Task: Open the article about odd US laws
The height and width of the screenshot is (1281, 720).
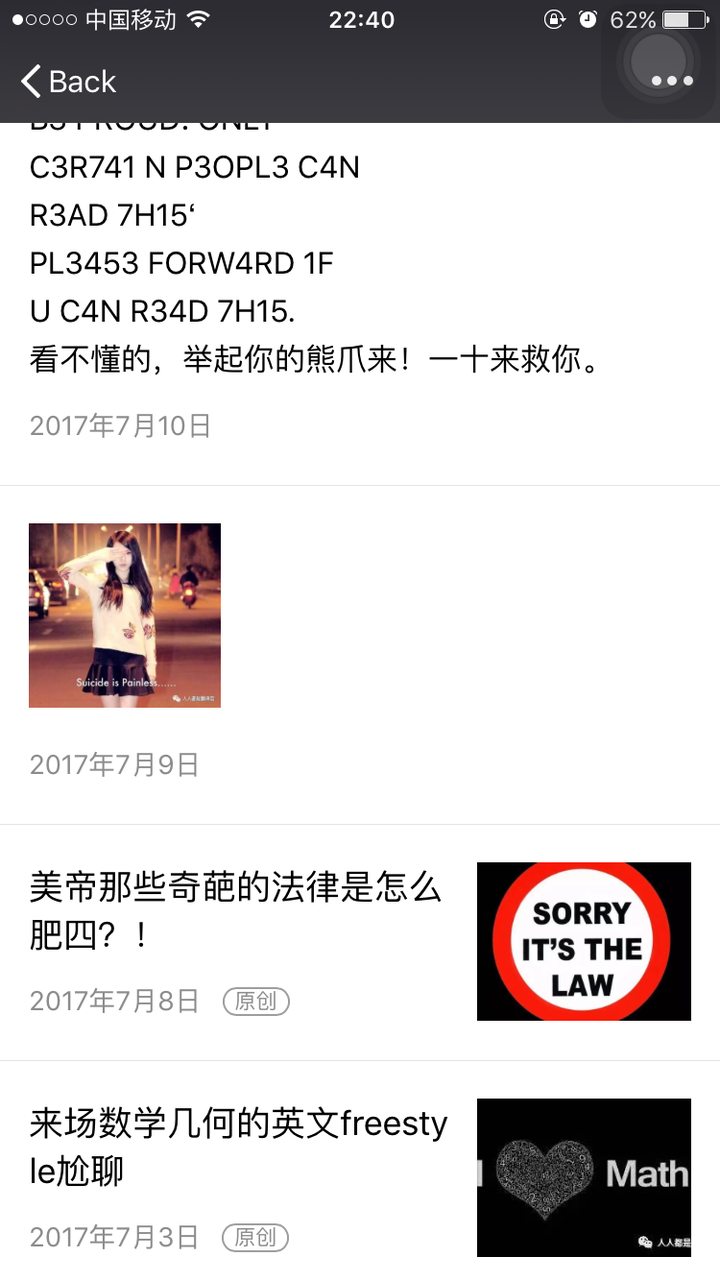Action: click(236, 911)
